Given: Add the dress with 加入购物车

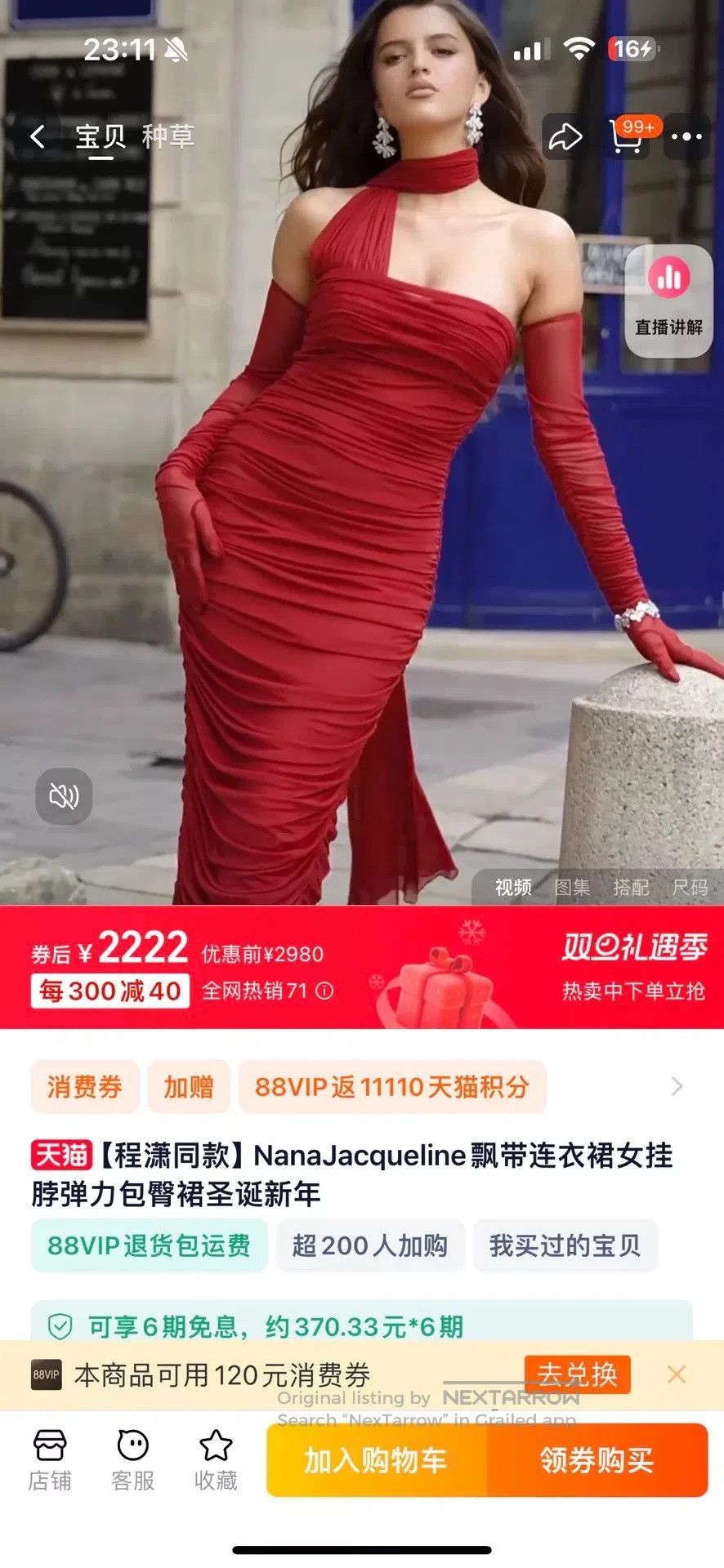Looking at the screenshot, I should point(377,1460).
